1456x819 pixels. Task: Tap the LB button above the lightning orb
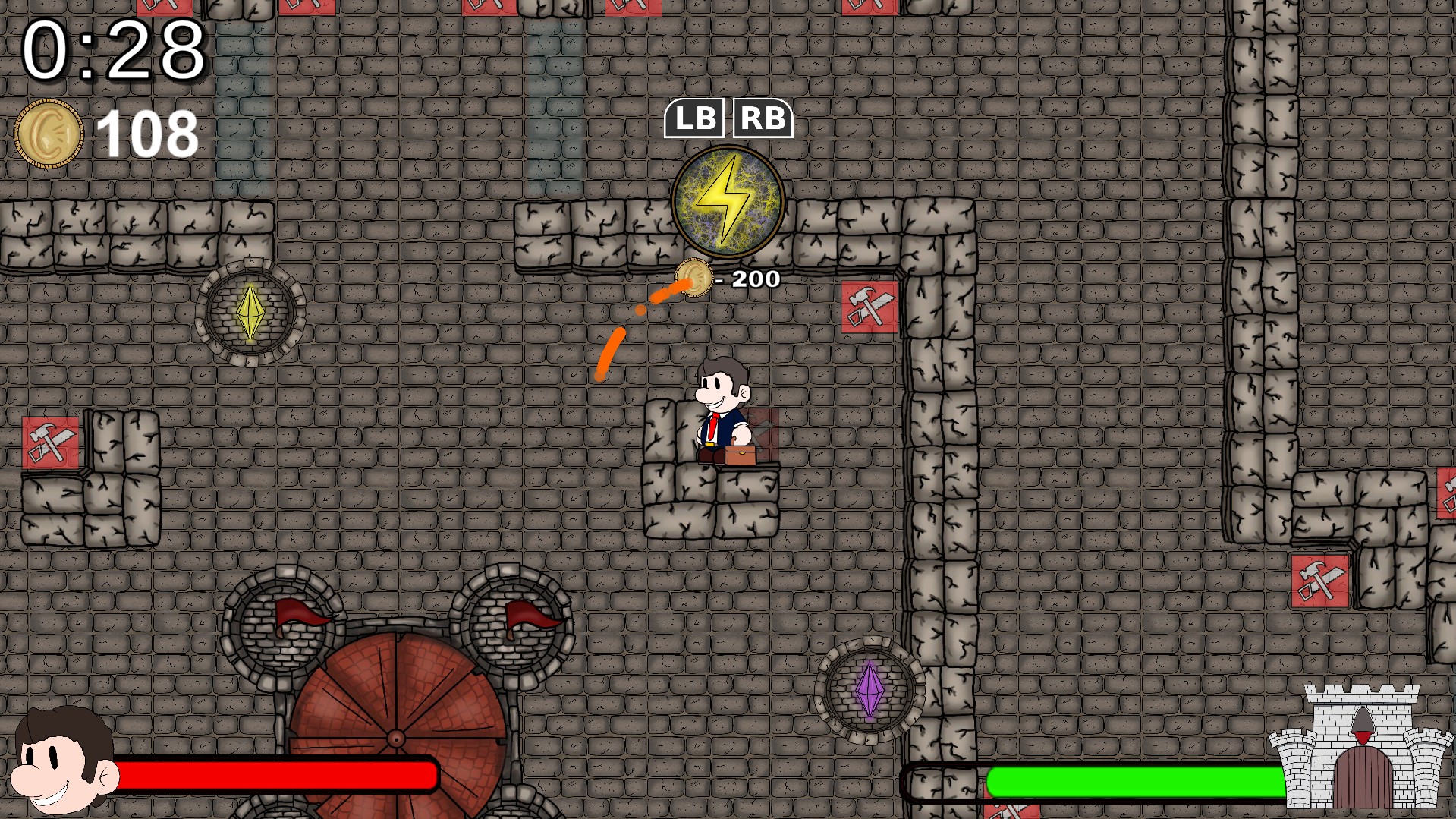pos(694,118)
